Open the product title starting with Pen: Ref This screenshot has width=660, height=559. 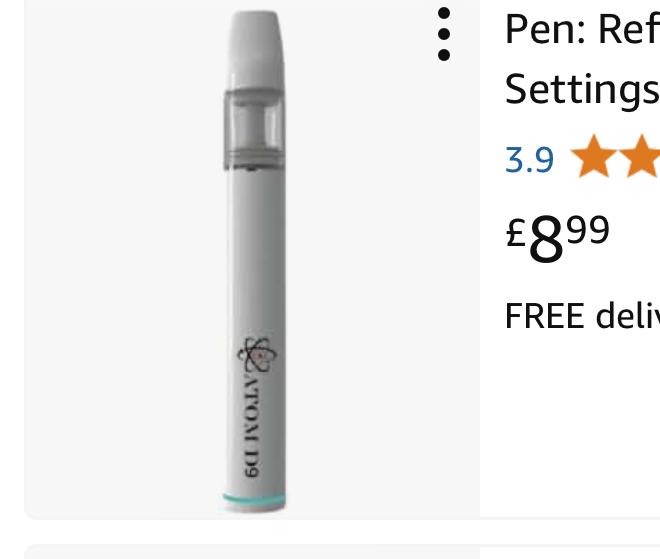click(582, 60)
